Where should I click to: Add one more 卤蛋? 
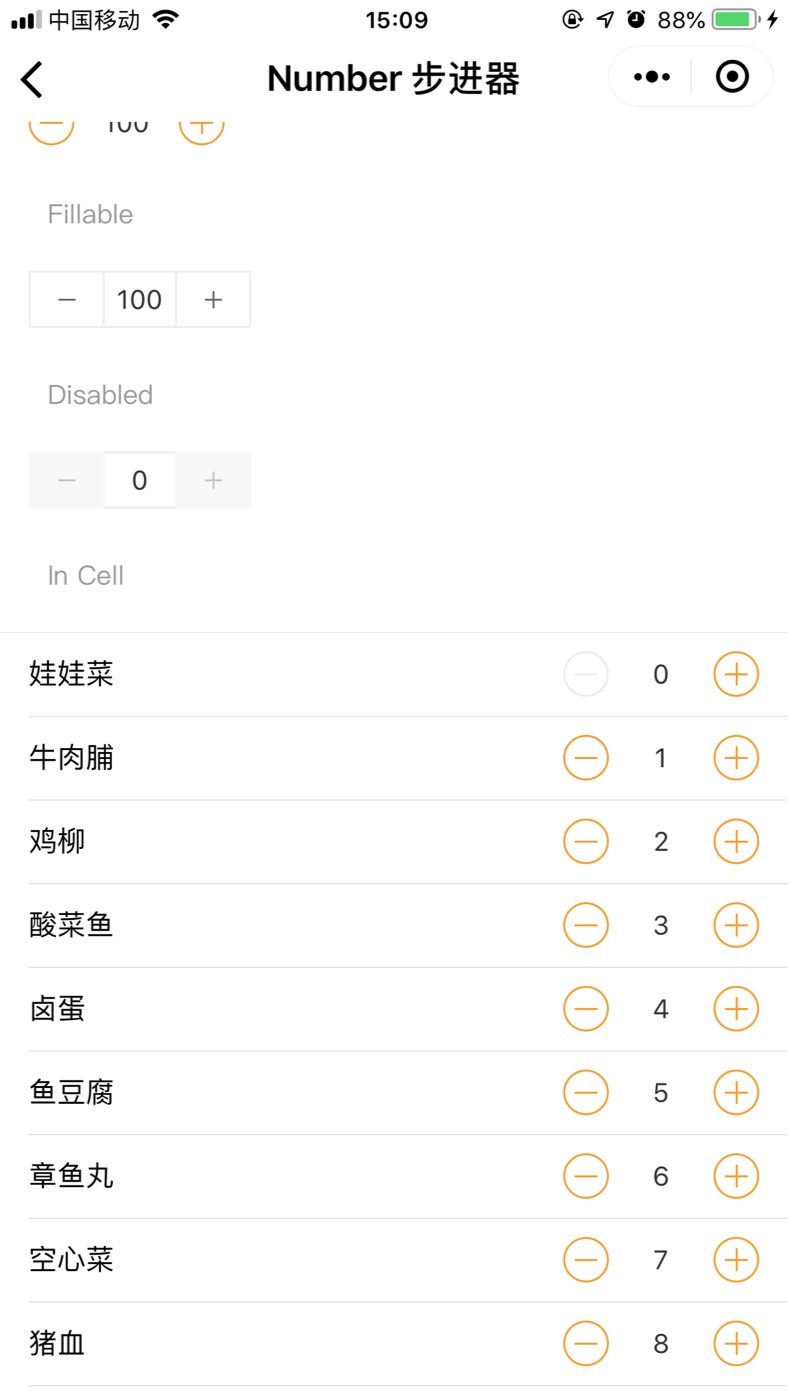[736, 1009]
